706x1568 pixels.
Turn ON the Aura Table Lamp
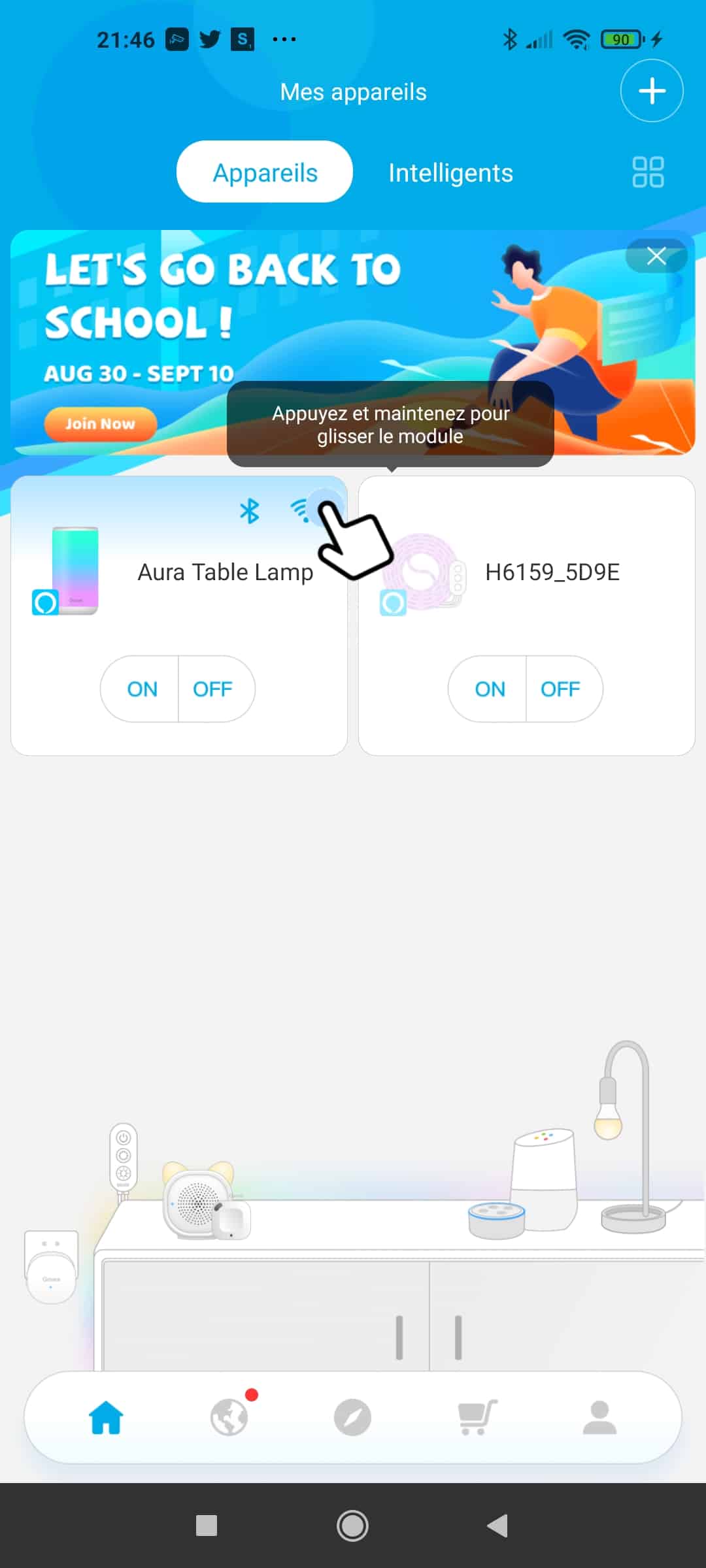click(x=141, y=689)
